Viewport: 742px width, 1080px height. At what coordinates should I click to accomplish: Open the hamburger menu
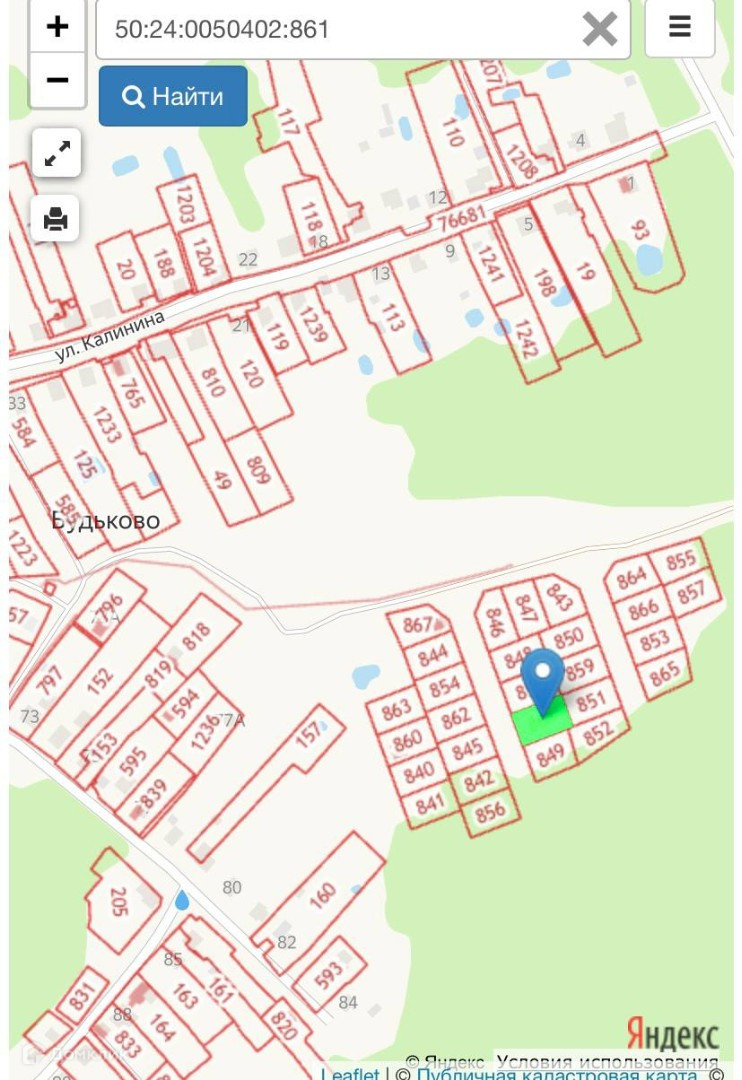pyautogui.click(x=680, y=27)
